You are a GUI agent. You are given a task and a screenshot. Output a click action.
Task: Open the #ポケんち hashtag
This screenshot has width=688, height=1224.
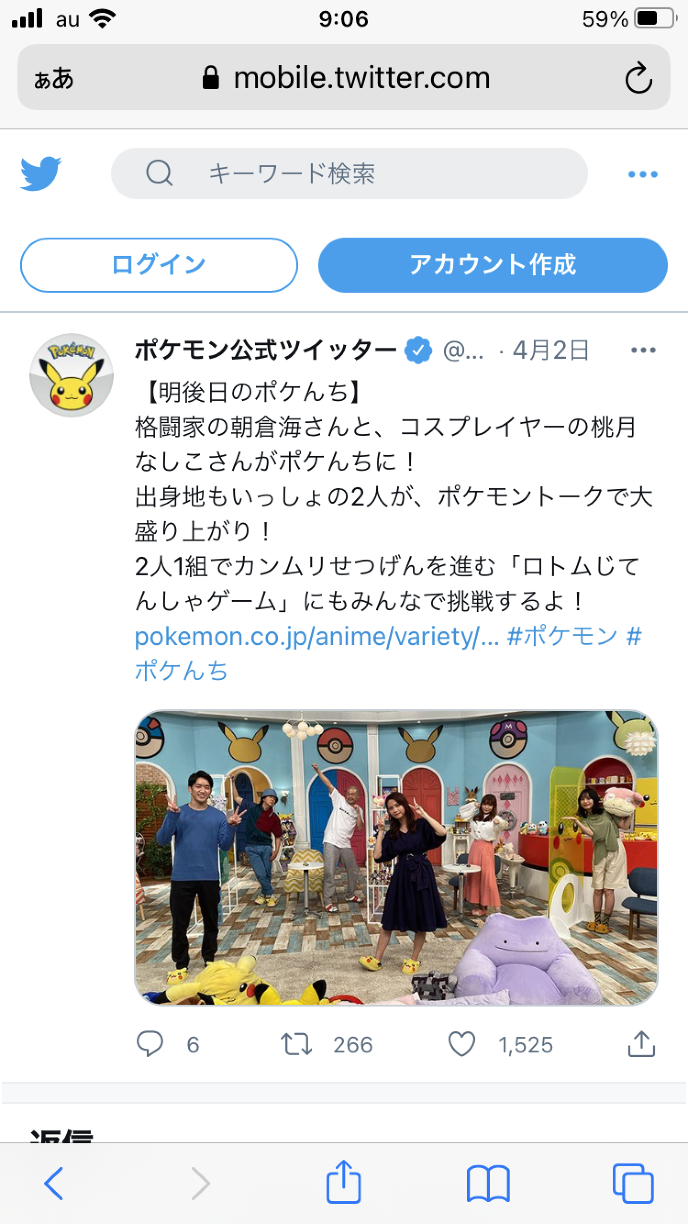[181, 670]
